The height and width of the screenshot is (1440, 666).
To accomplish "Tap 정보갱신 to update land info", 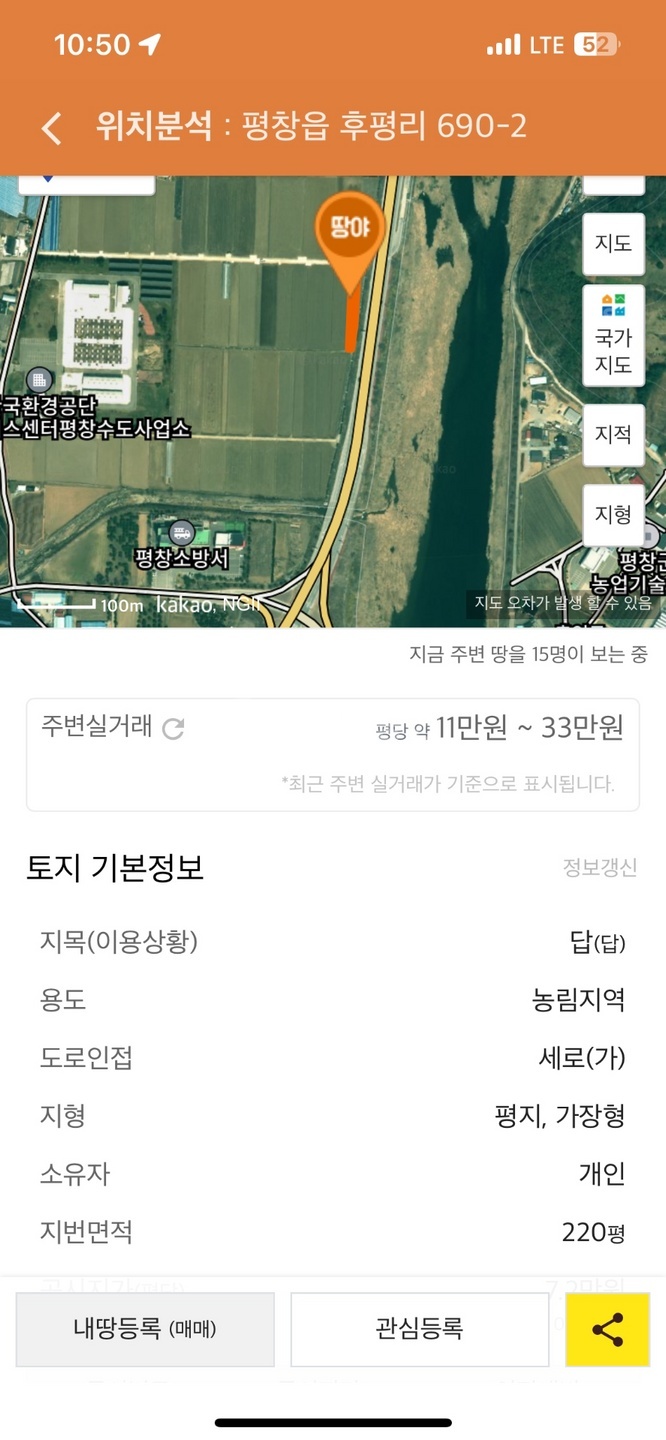I will coord(600,867).
